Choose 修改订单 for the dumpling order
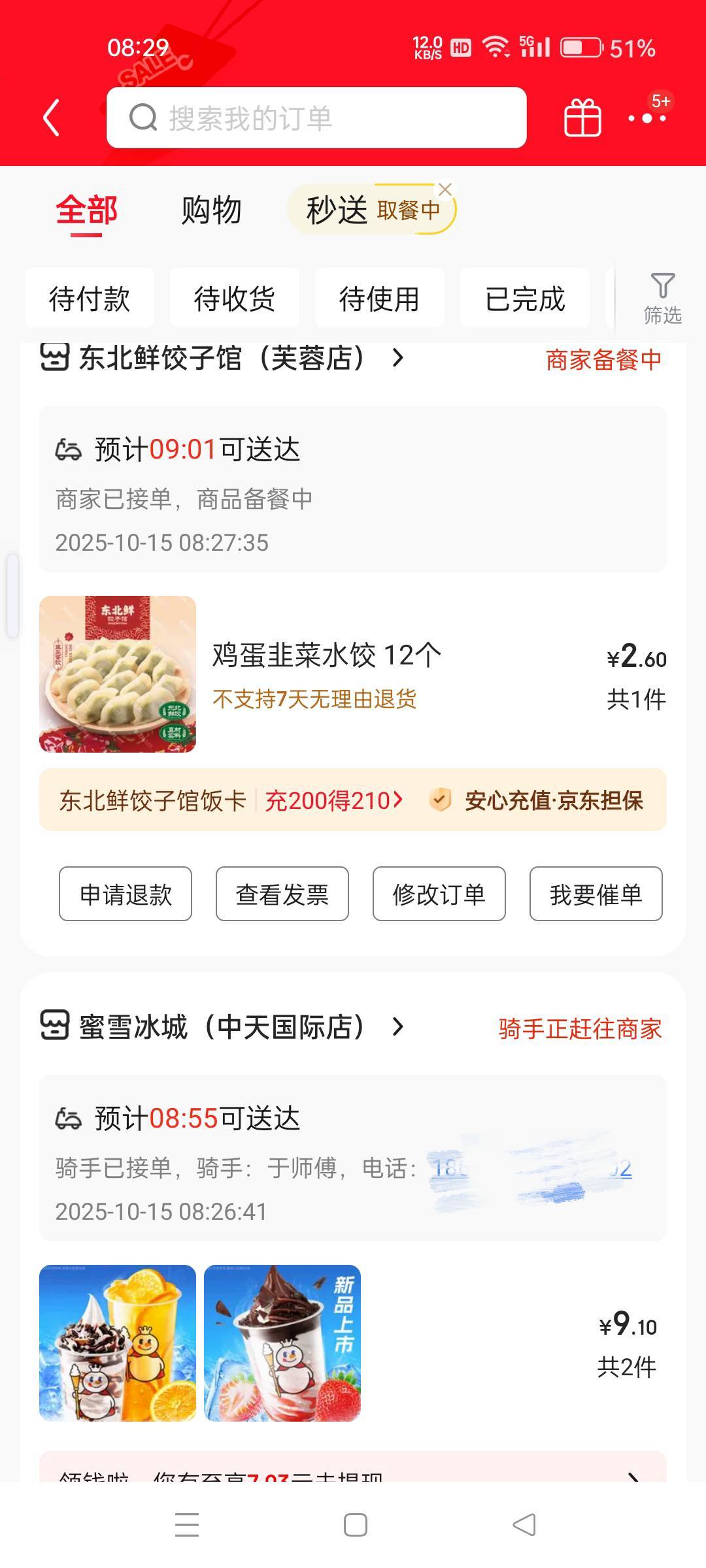The image size is (706, 1568). pos(439,894)
